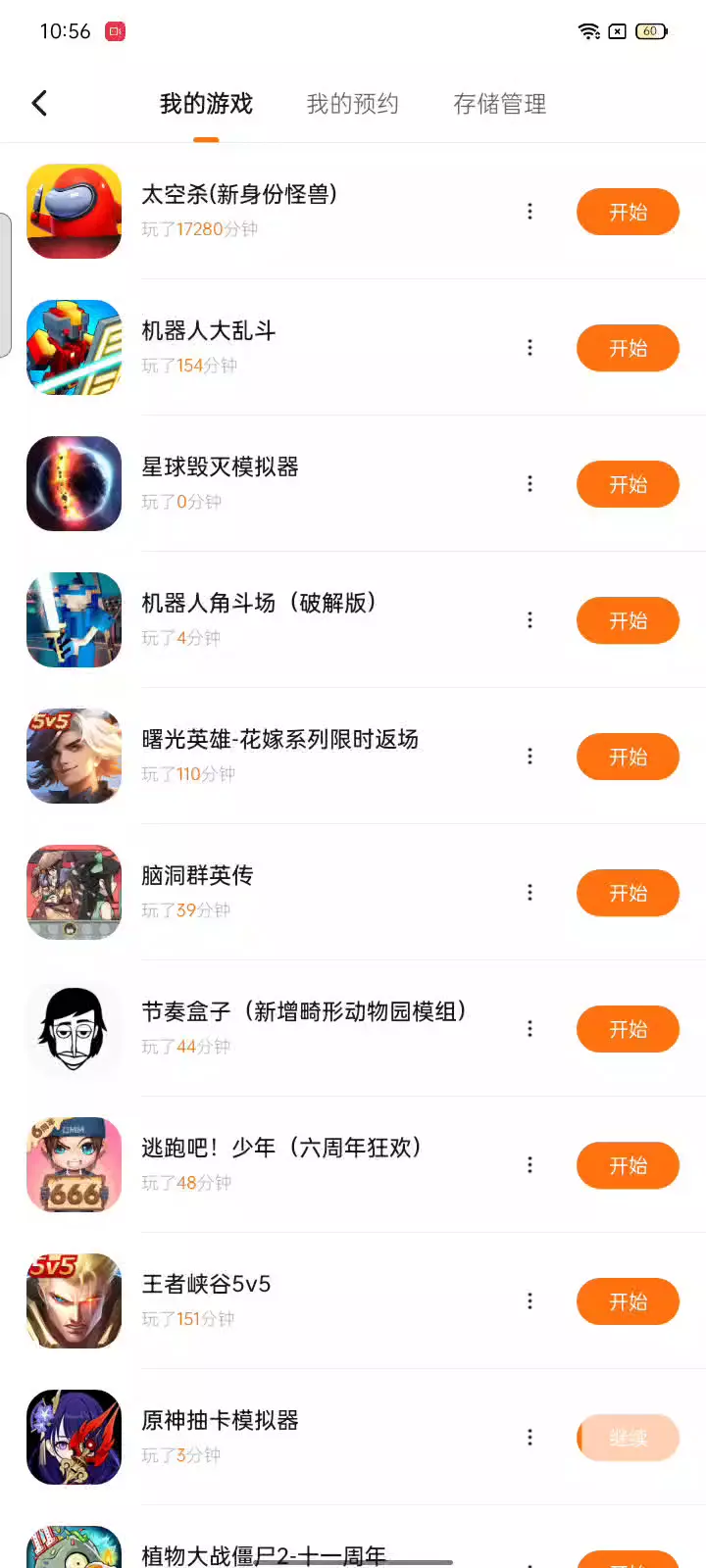Tap the three dots beside 曙光英雄
The image size is (706, 1568).
[530, 757]
